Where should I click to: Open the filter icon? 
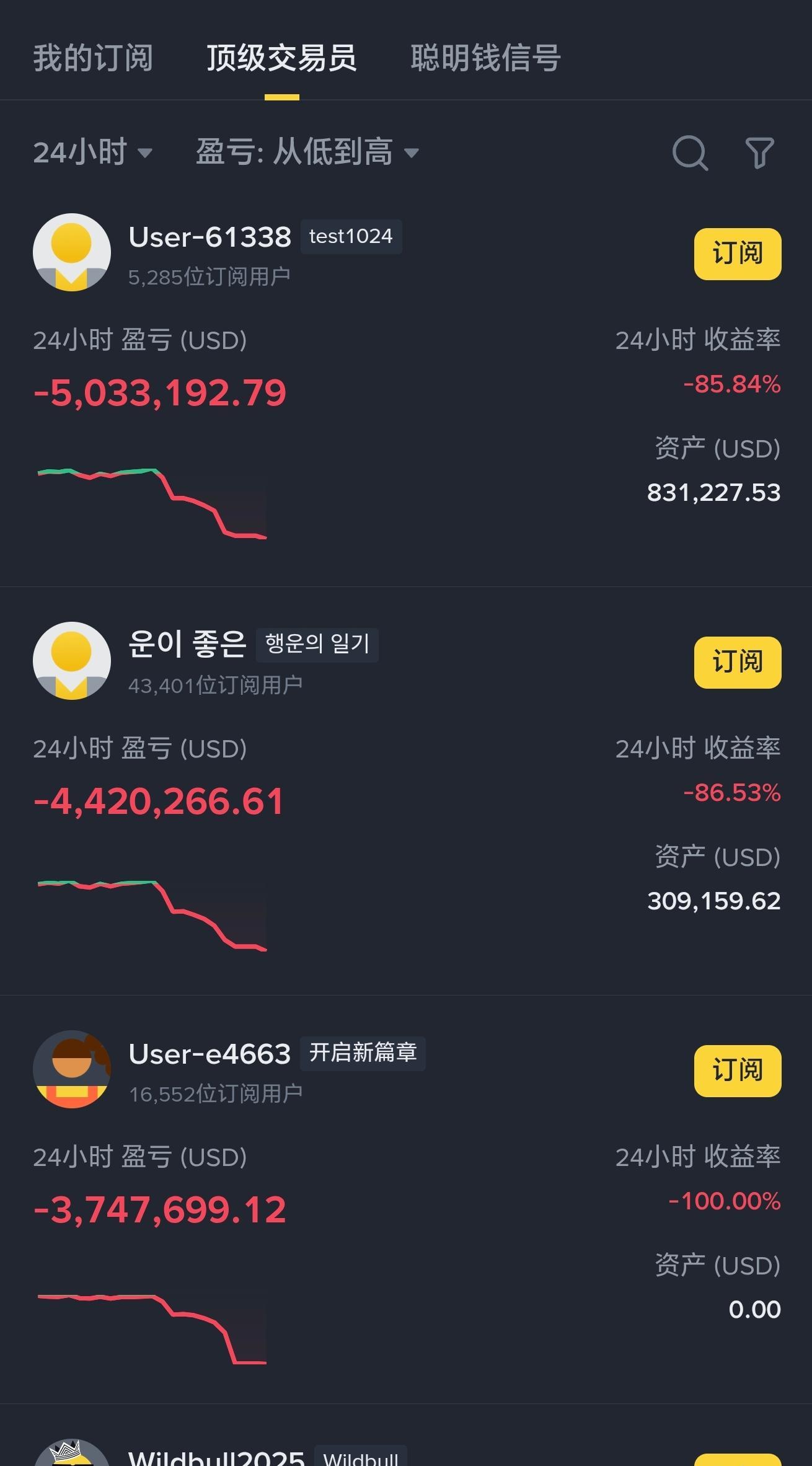(759, 152)
